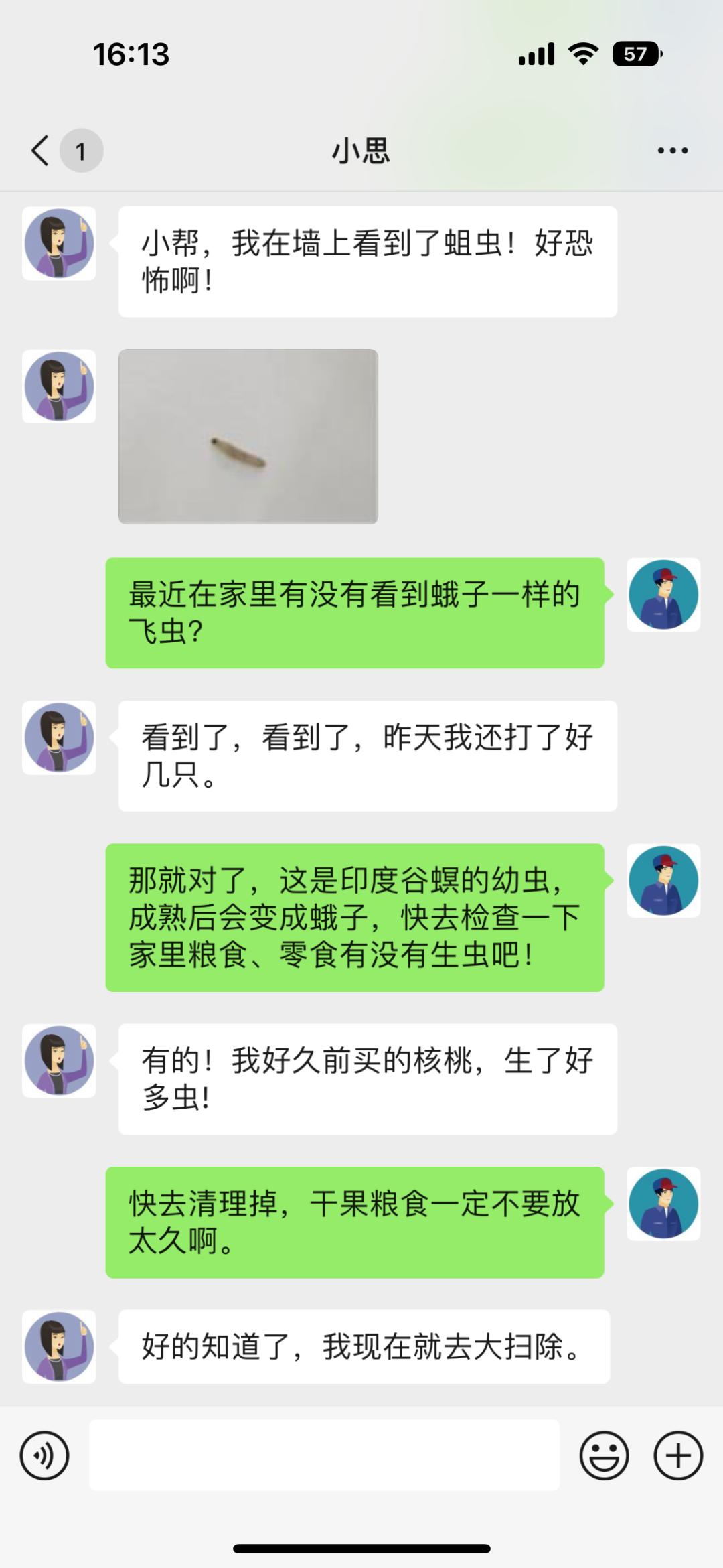
Task: Tap 小思's avatar on the first message
Action: point(59,244)
